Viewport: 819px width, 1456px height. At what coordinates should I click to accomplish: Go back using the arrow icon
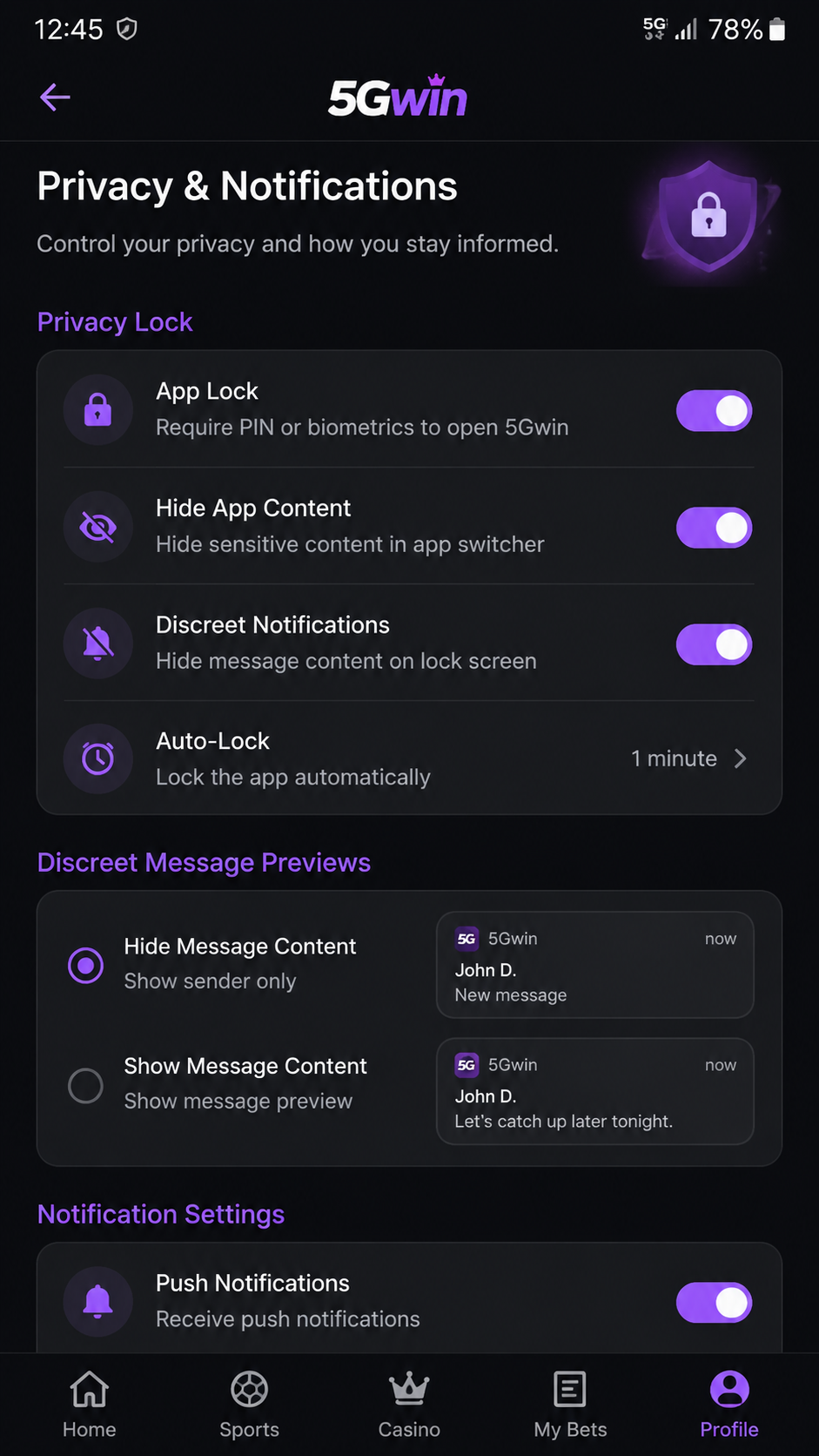[x=55, y=97]
